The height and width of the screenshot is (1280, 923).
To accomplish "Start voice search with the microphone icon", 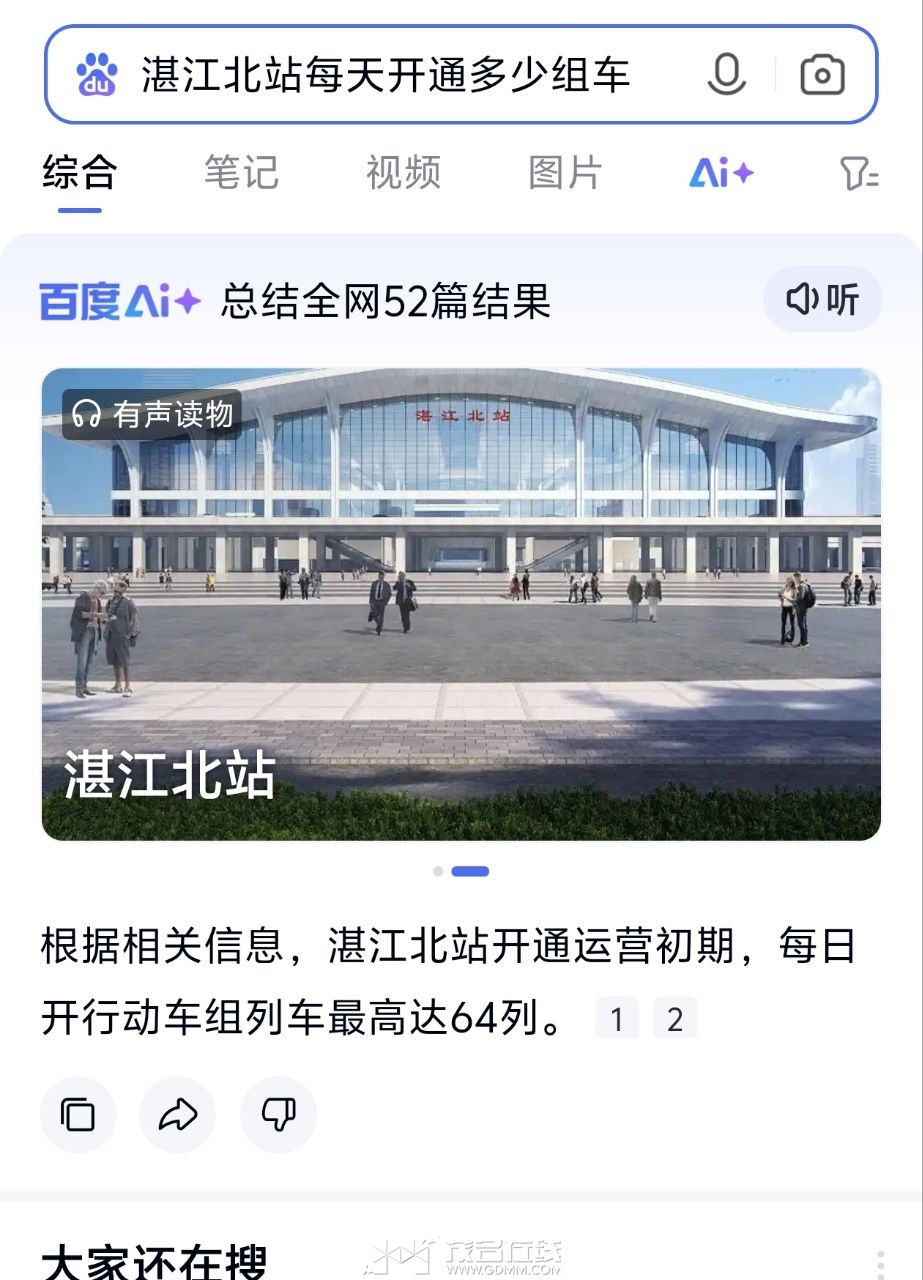I will [x=727, y=75].
